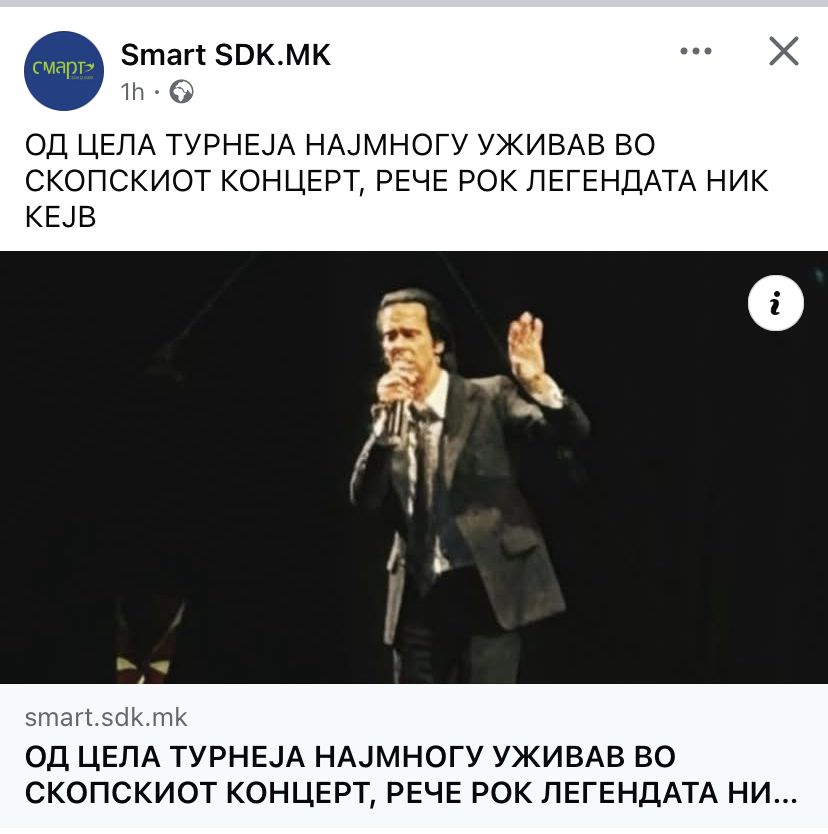Open the concert photo link preview
This screenshot has width=828, height=834.
[x=414, y=467]
